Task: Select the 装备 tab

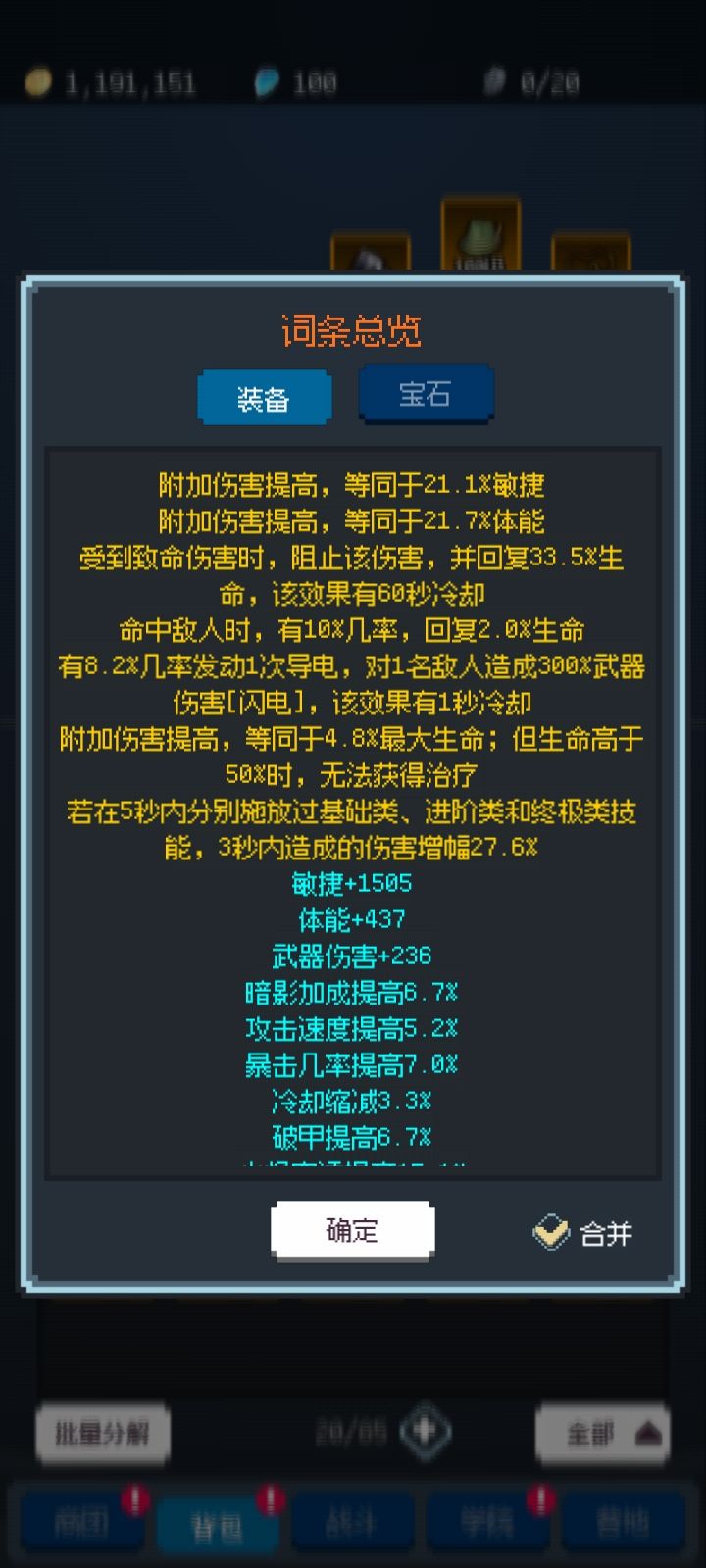Action: (x=265, y=396)
